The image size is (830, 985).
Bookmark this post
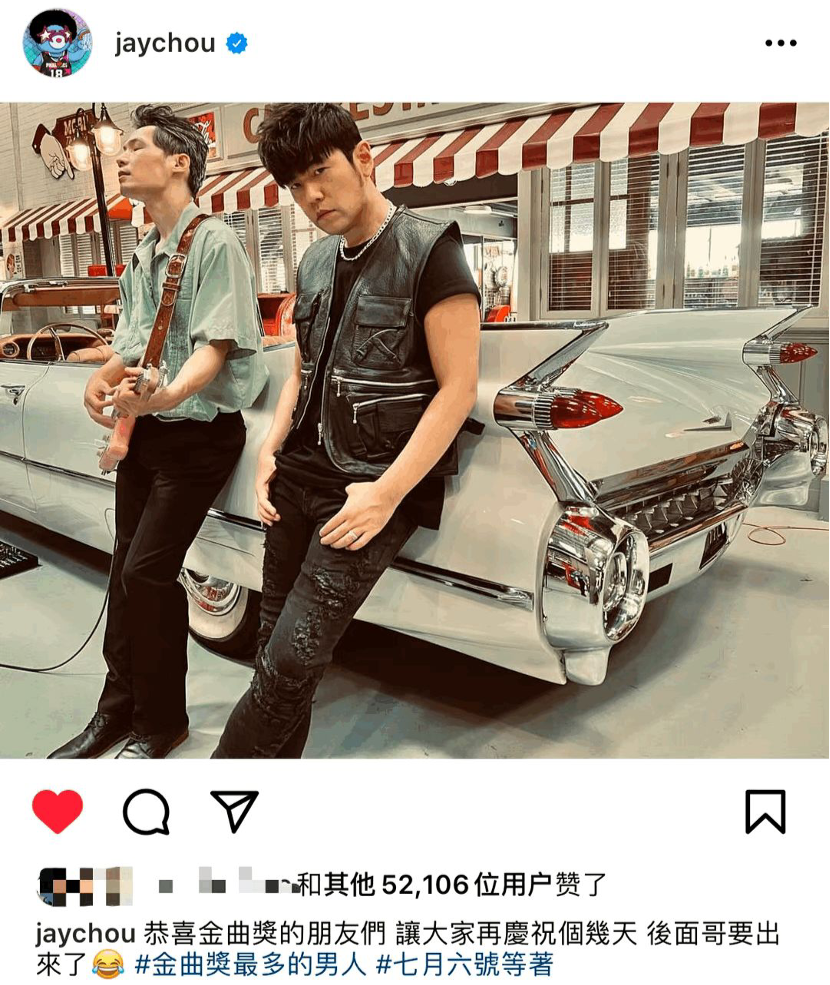pos(765,811)
